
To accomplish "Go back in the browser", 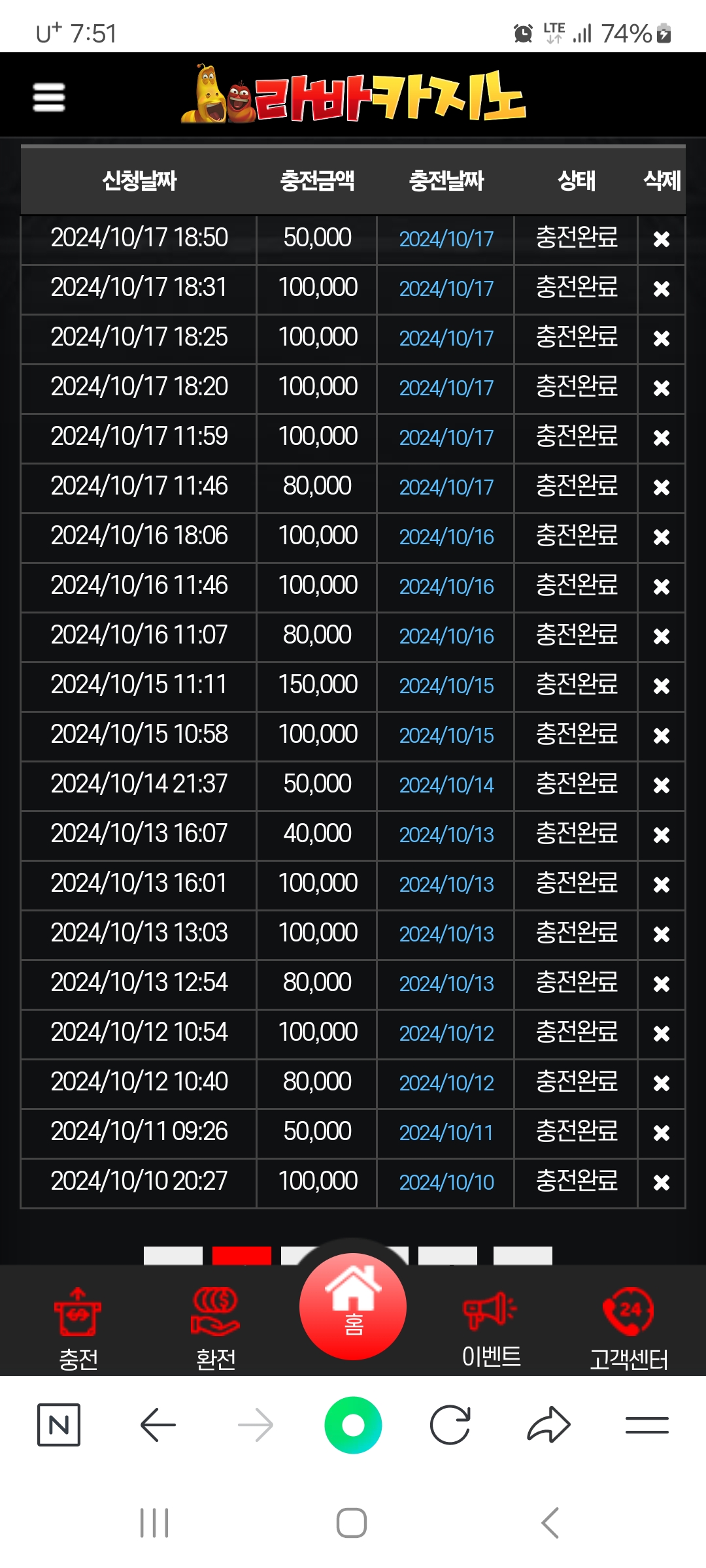I will [x=158, y=1425].
